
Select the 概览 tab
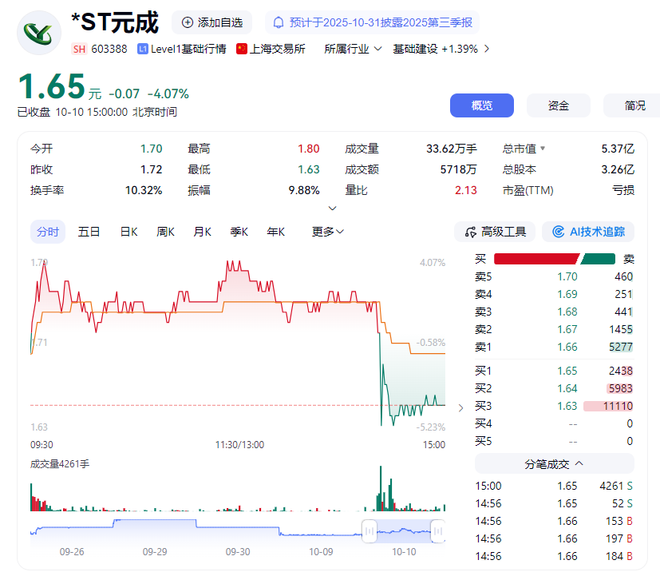click(x=481, y=106)
